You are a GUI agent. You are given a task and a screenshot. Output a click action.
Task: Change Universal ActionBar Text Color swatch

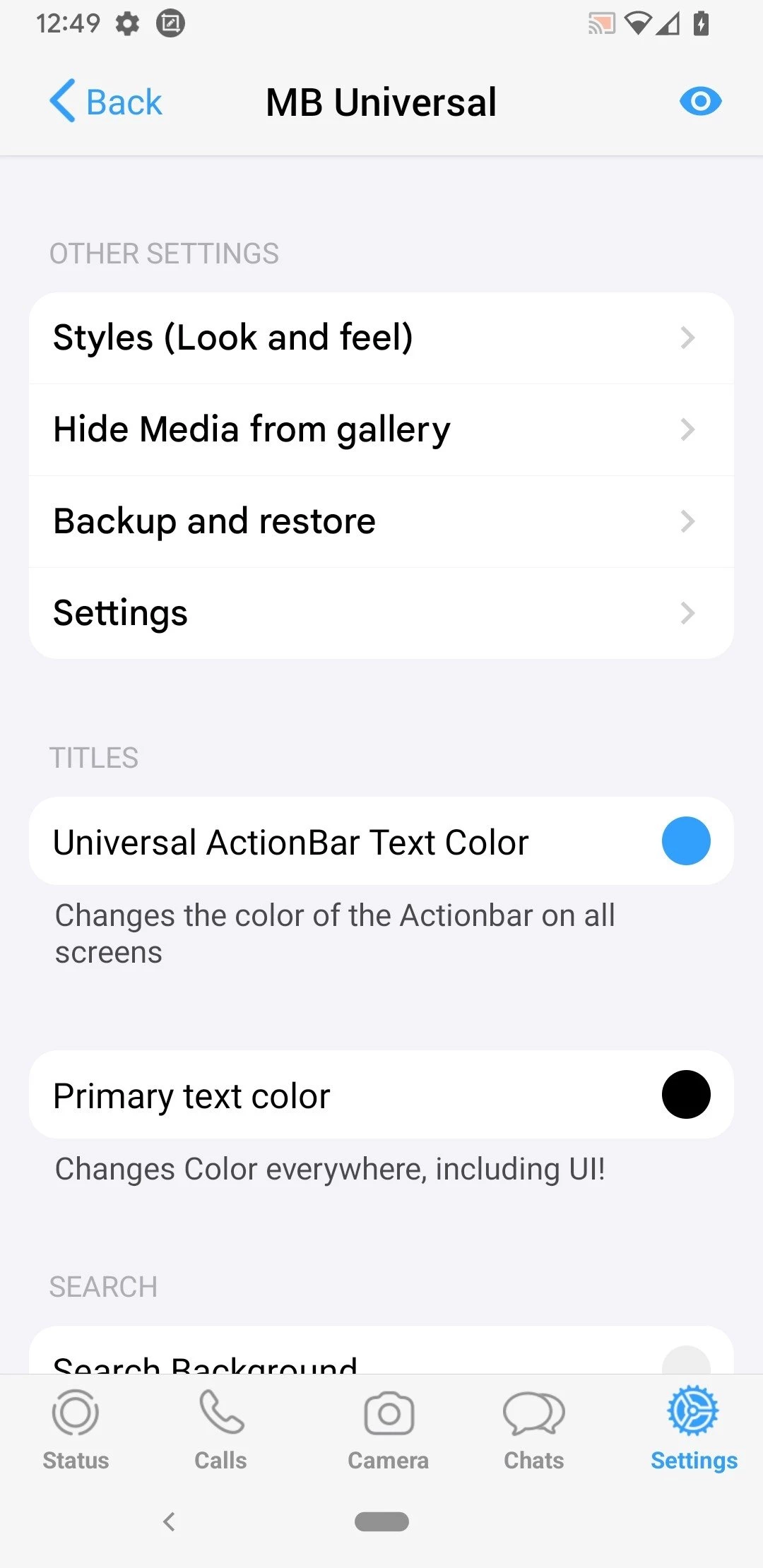pyautogui.click(x=685, y=841)
